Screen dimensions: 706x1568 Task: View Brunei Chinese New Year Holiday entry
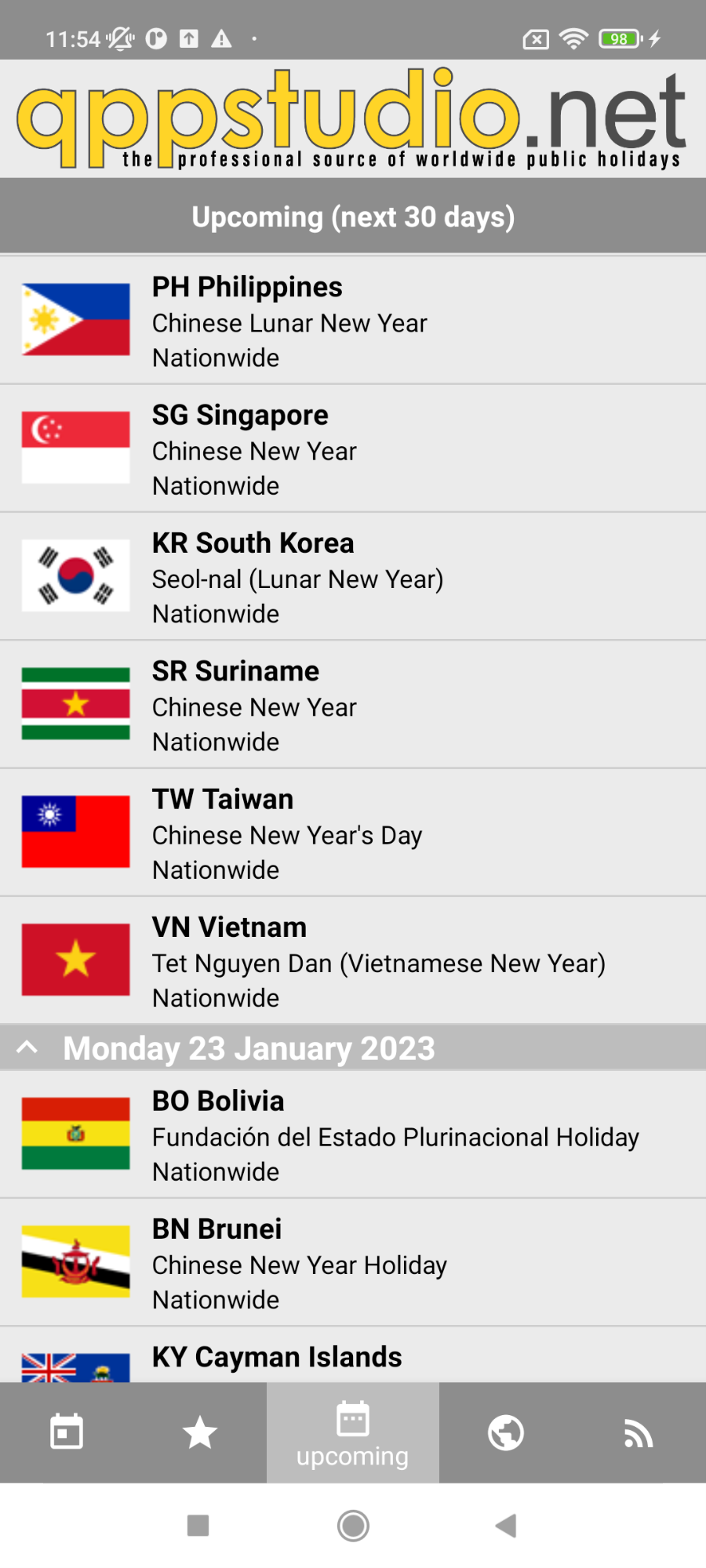[353, 1262]
